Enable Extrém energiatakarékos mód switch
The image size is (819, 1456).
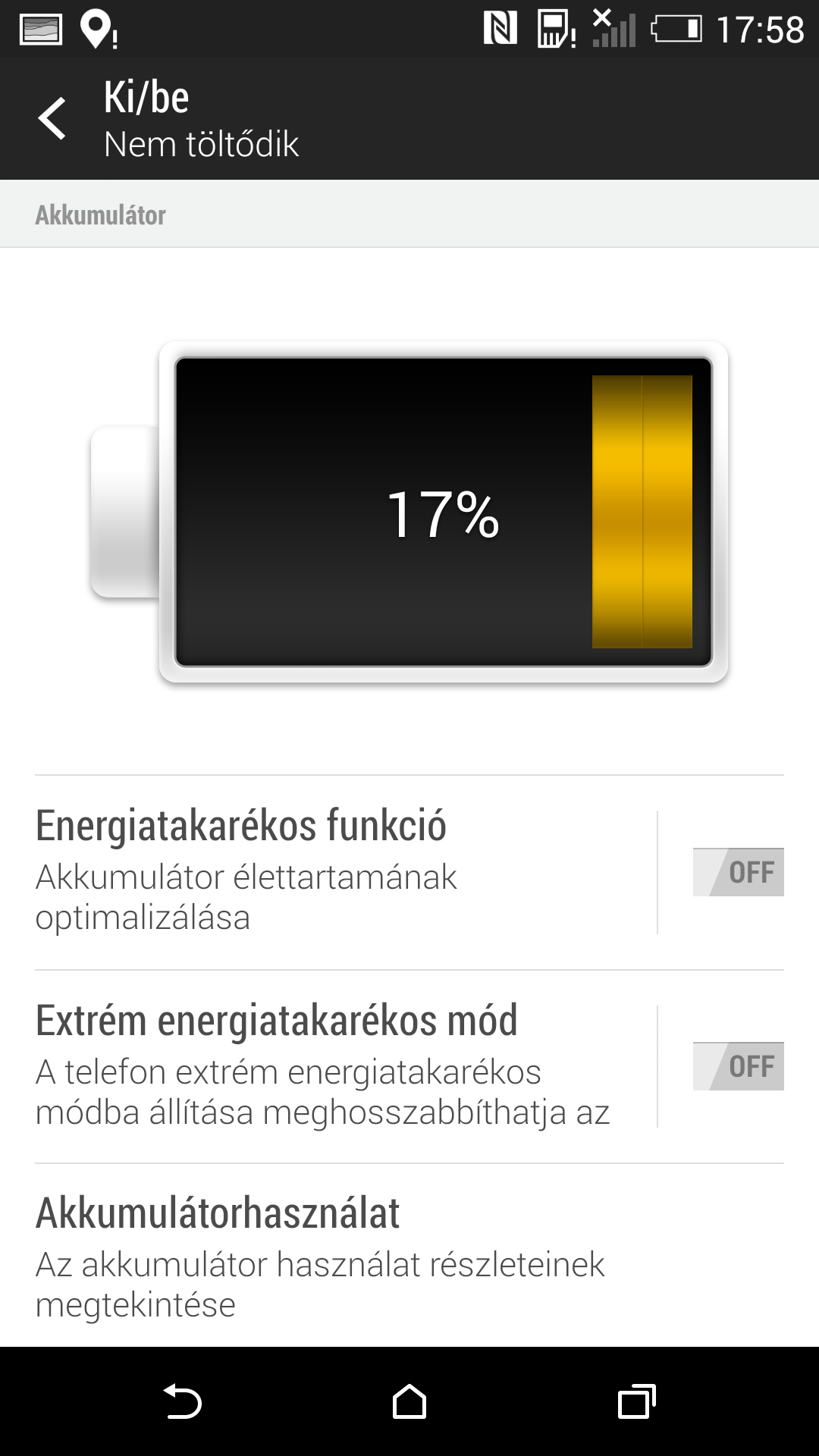[x=738, y=1066]
